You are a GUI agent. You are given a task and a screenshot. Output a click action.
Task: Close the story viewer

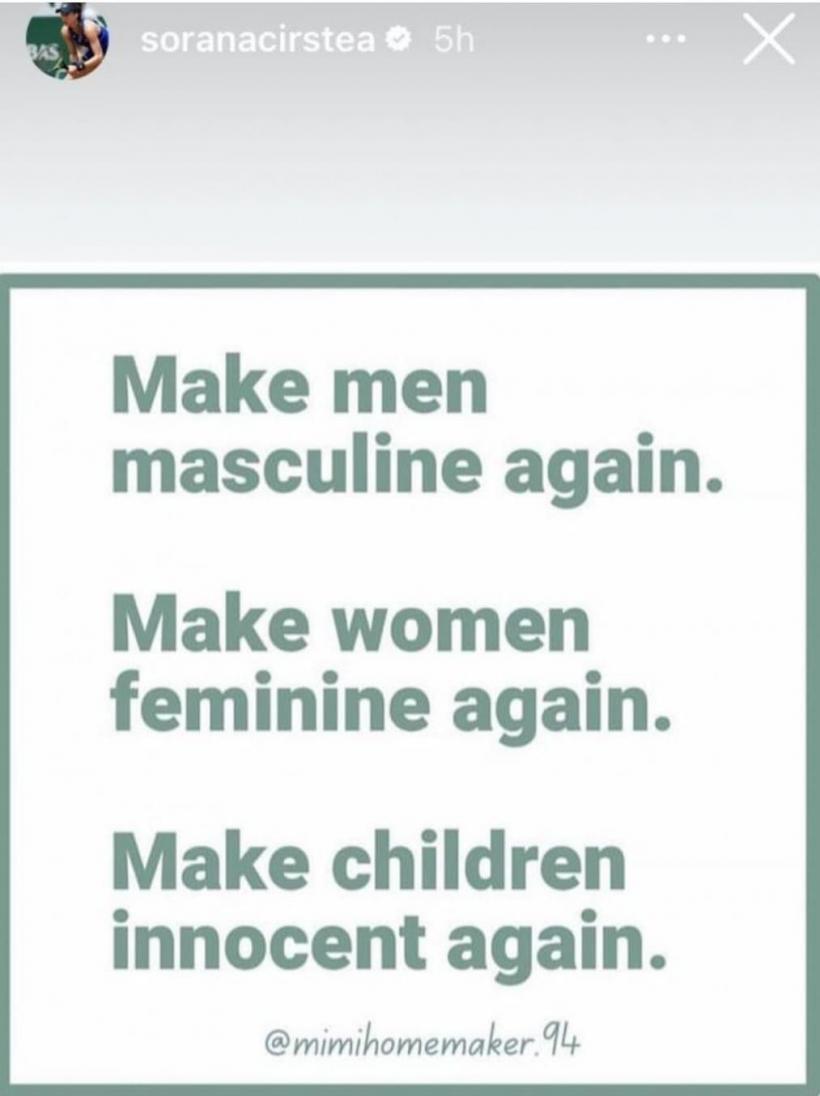[x=768, y=42]
